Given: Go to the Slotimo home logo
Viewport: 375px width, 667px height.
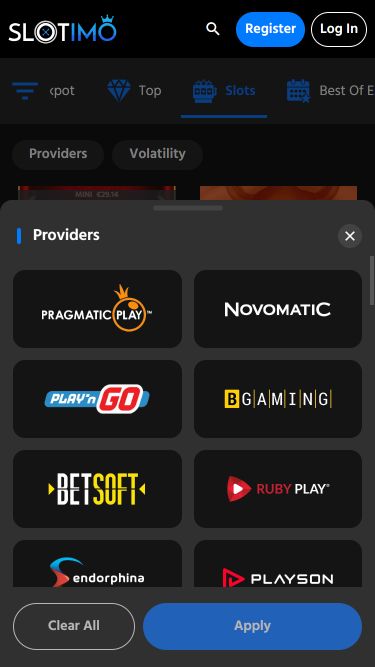Looking at the screenshot, I should click(x=62, y=29).
